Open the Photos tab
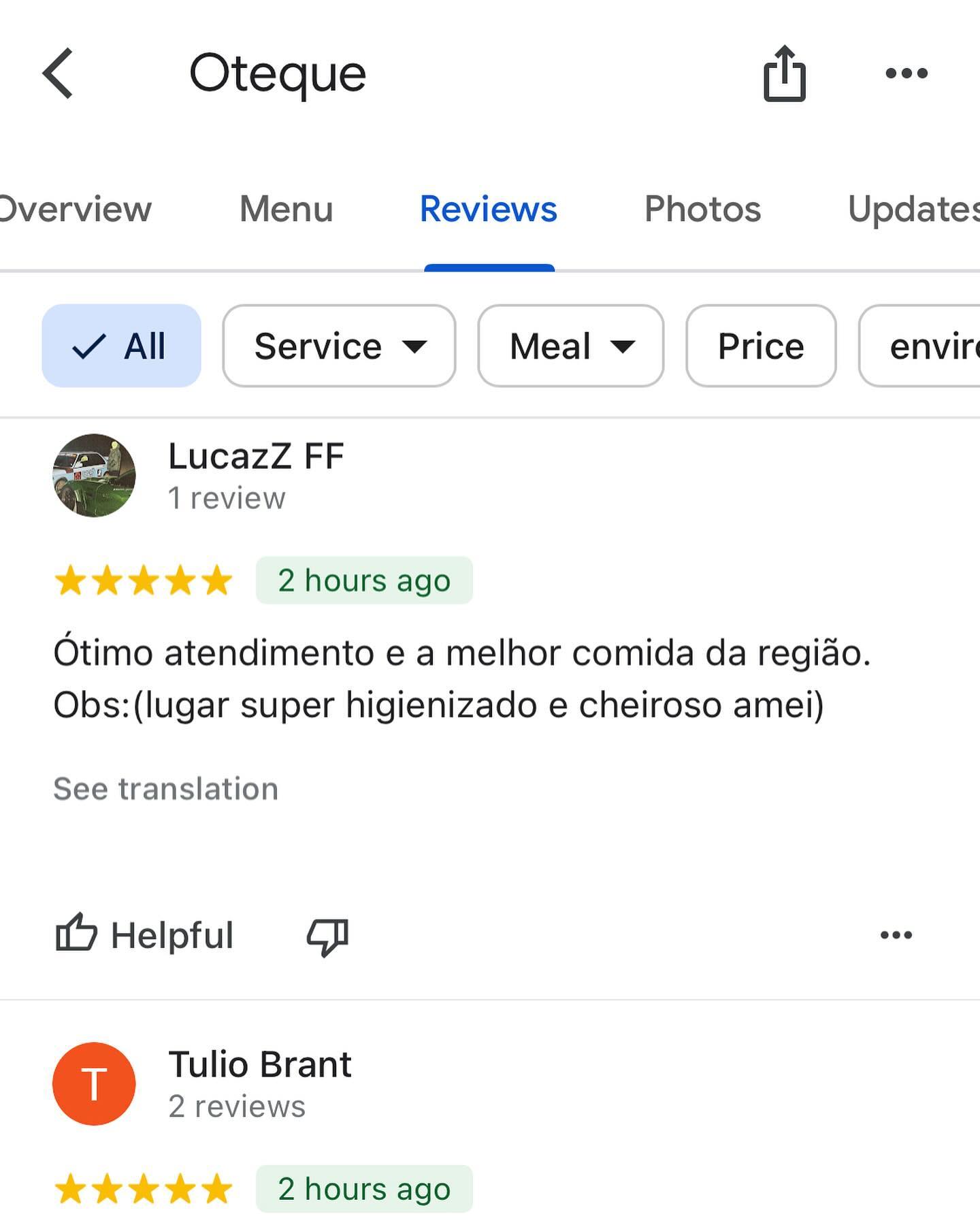The height and width of the screenshot is (1225, 980). [702, 209]
